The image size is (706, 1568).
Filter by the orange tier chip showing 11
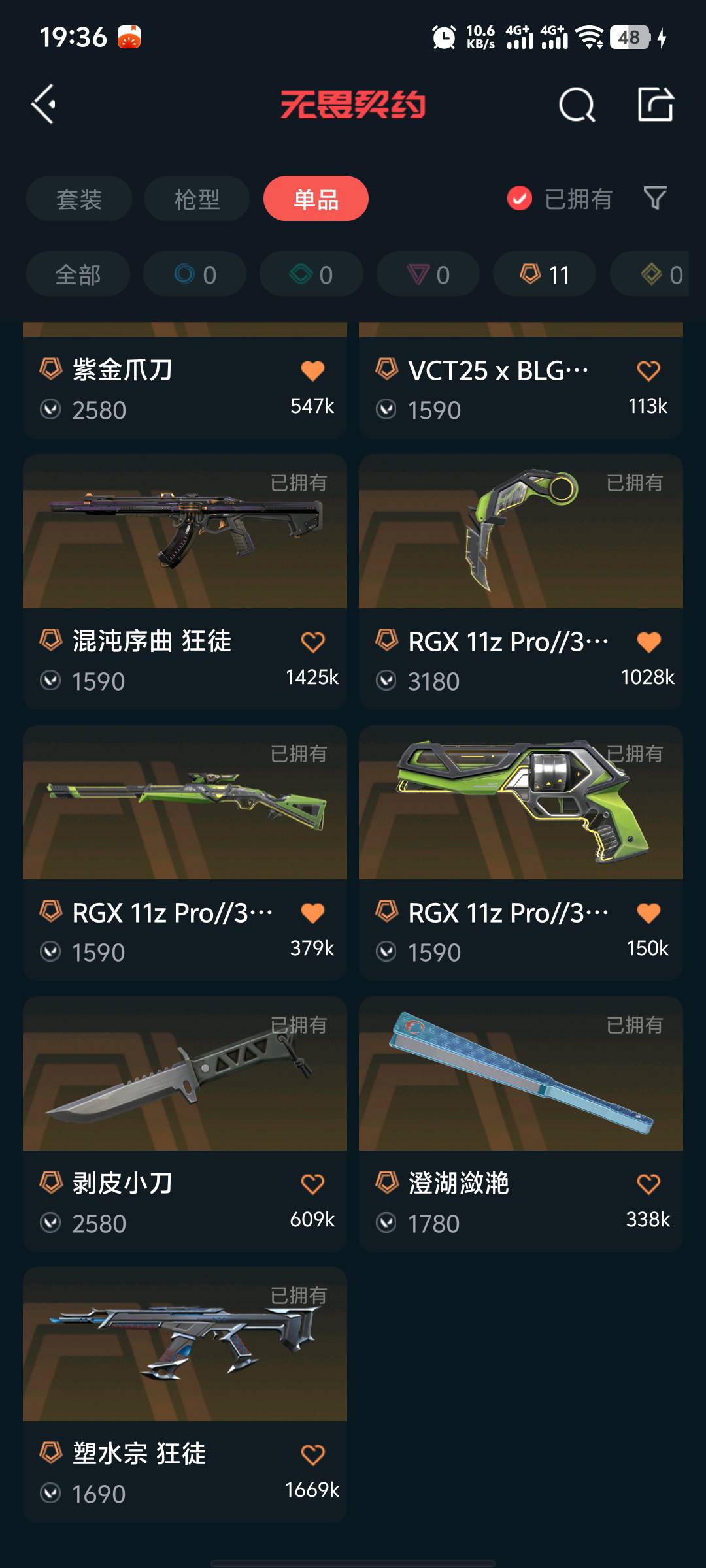click(544, 274)
